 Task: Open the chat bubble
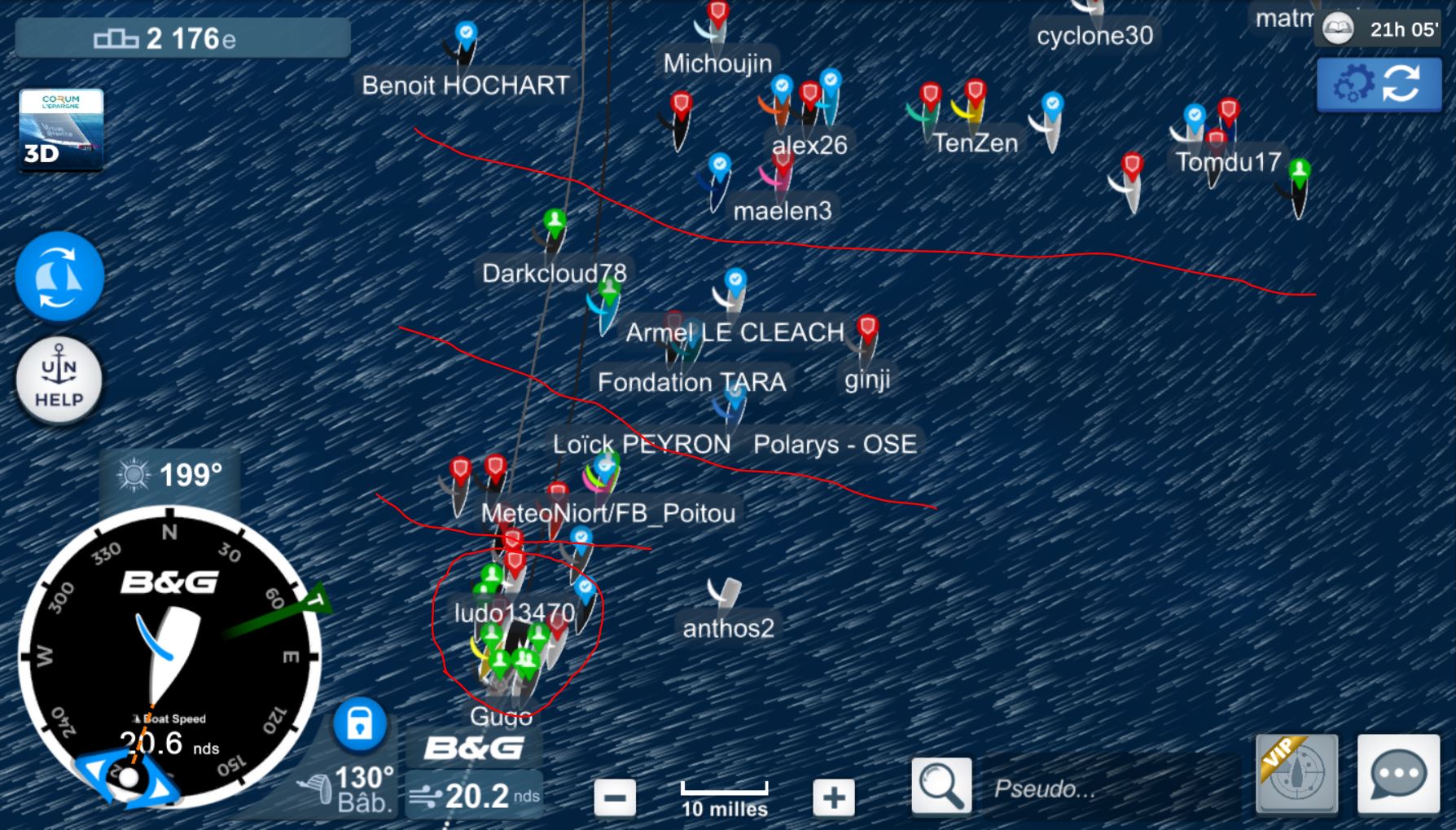tap(1398, 774)
